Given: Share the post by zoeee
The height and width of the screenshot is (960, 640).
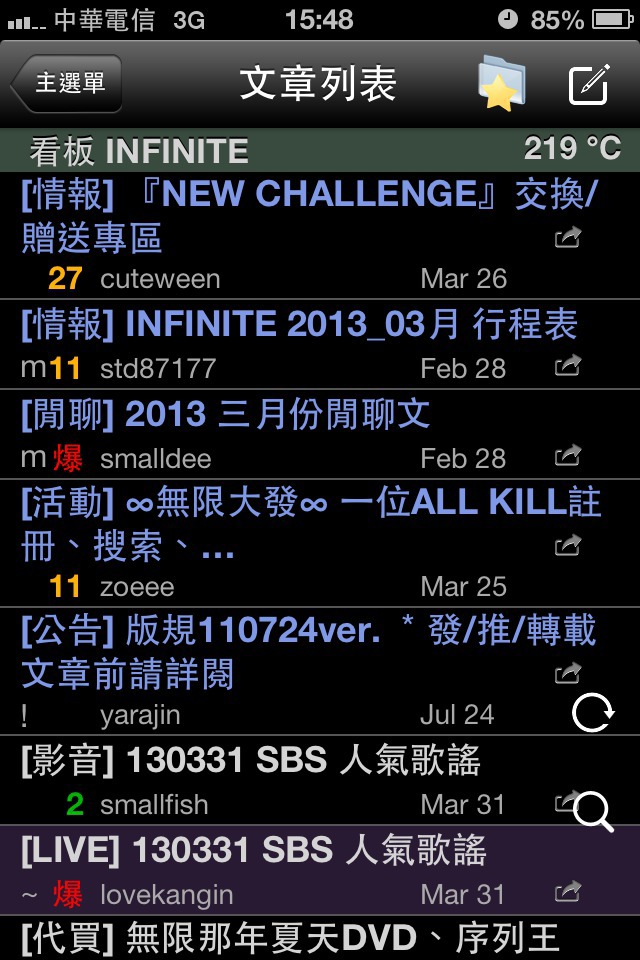Looking at the screenshot, I should tap(568, 546).
